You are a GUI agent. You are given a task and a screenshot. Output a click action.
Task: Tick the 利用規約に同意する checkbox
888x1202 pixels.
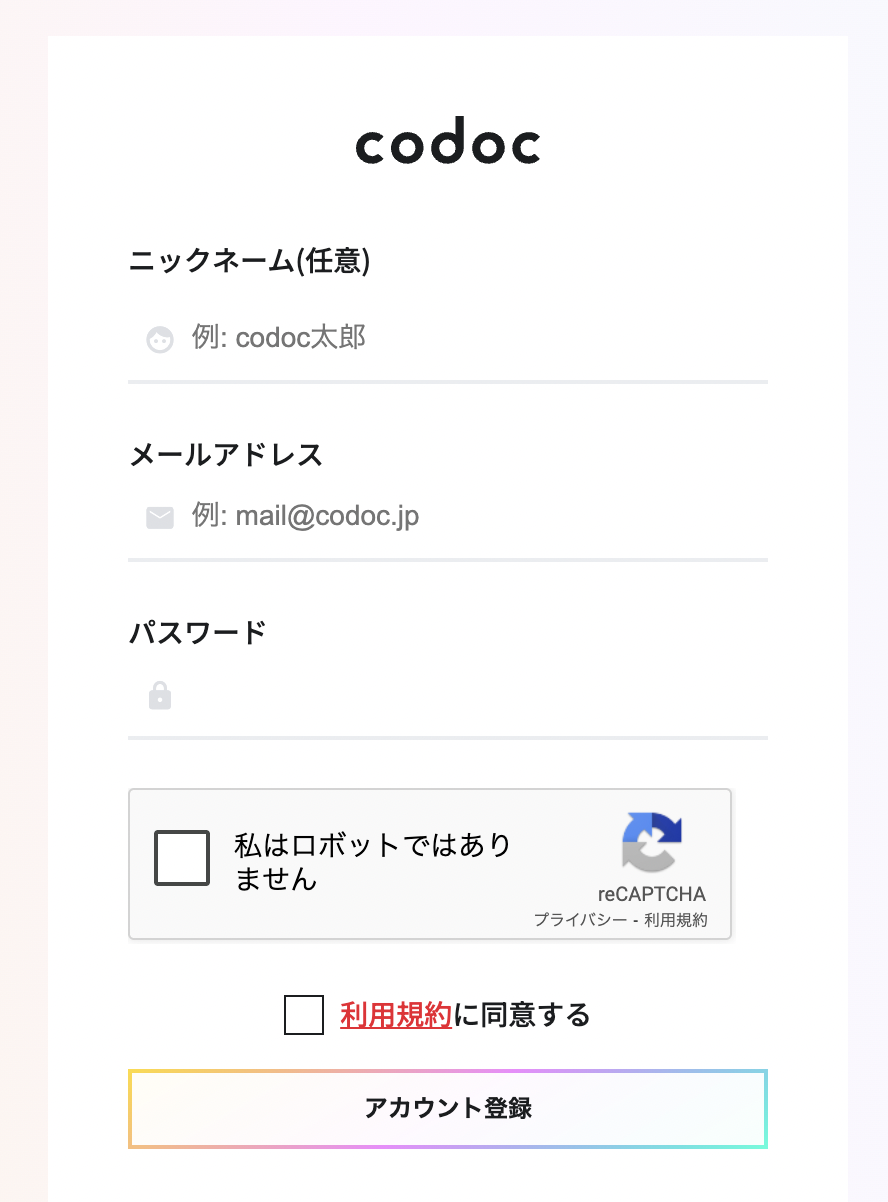[304, 1015]
